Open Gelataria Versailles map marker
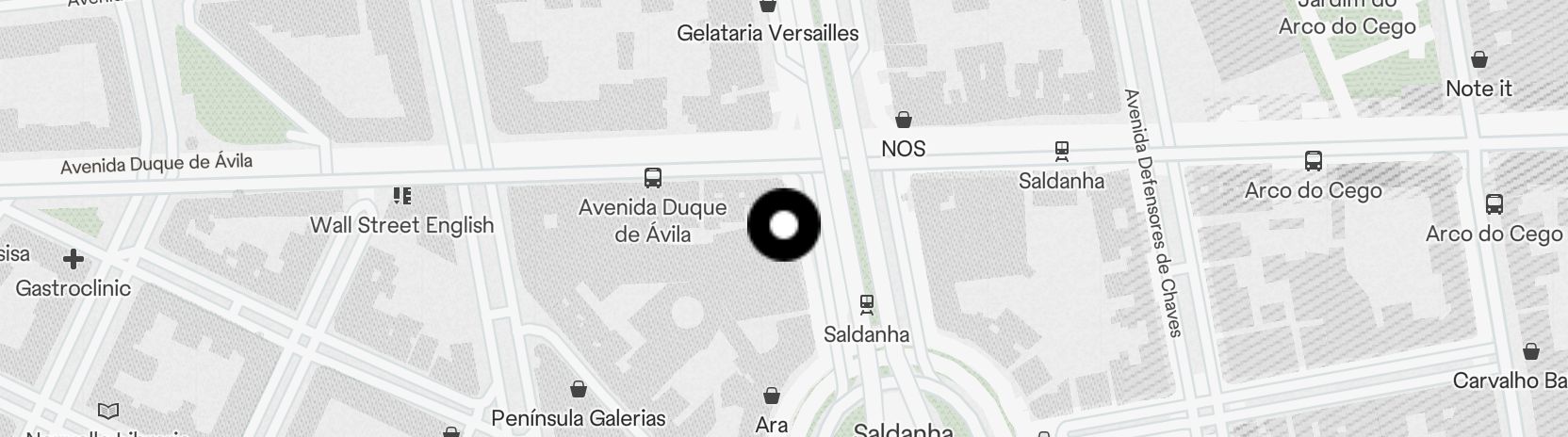Viewport: 1568px width, 437px height. [x=768, y=8]
